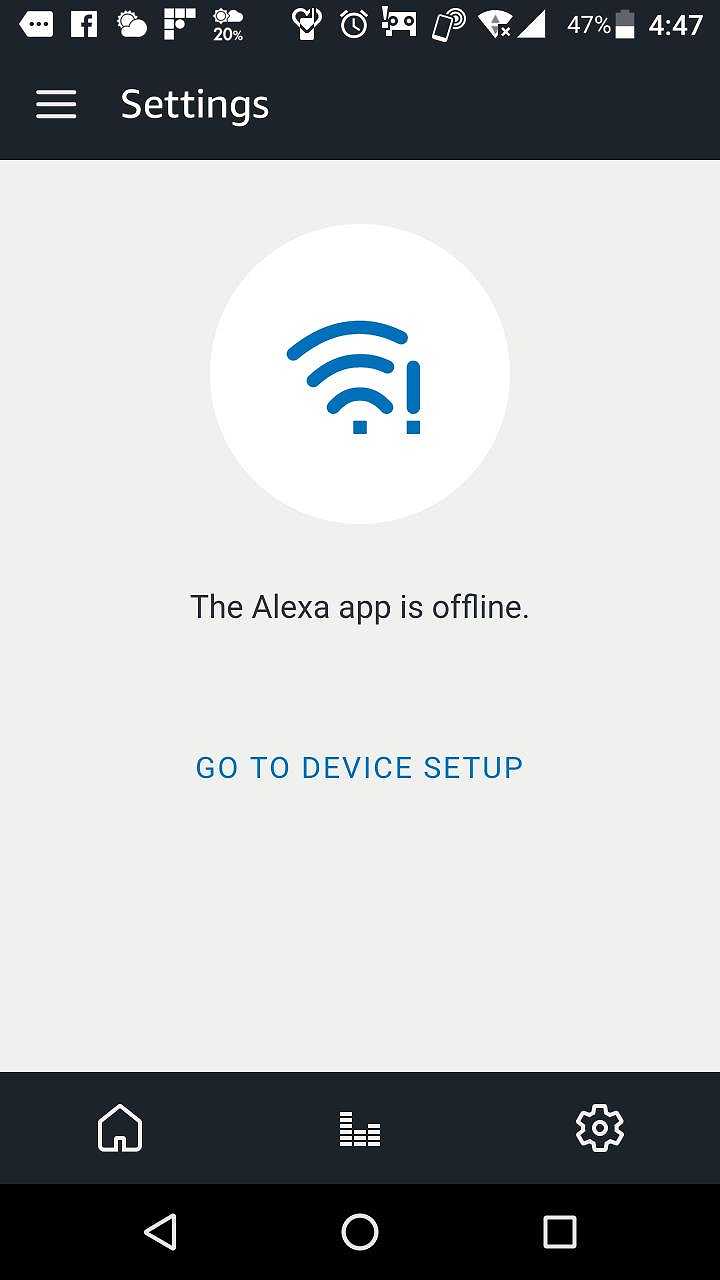
Task: Open recent apps overview
Action: tap(559, 1232)
